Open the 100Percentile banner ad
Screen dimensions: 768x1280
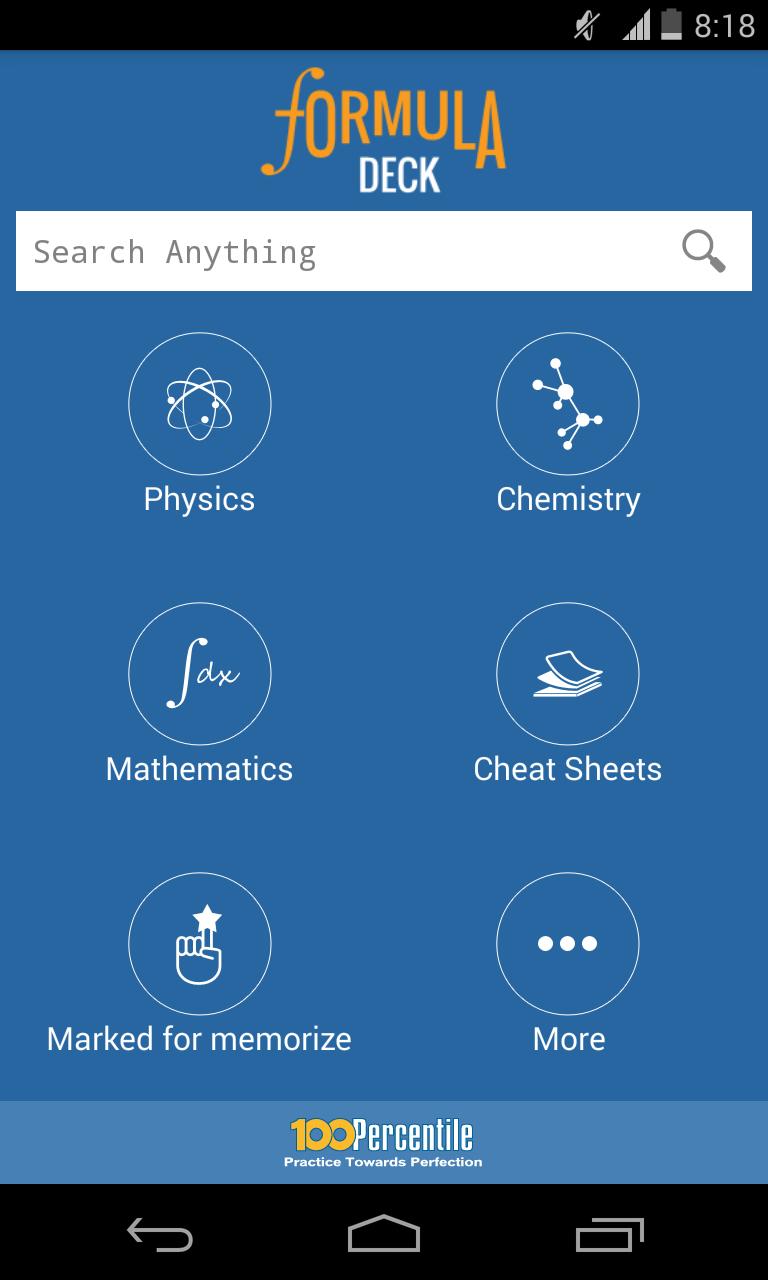[384, 1138]
